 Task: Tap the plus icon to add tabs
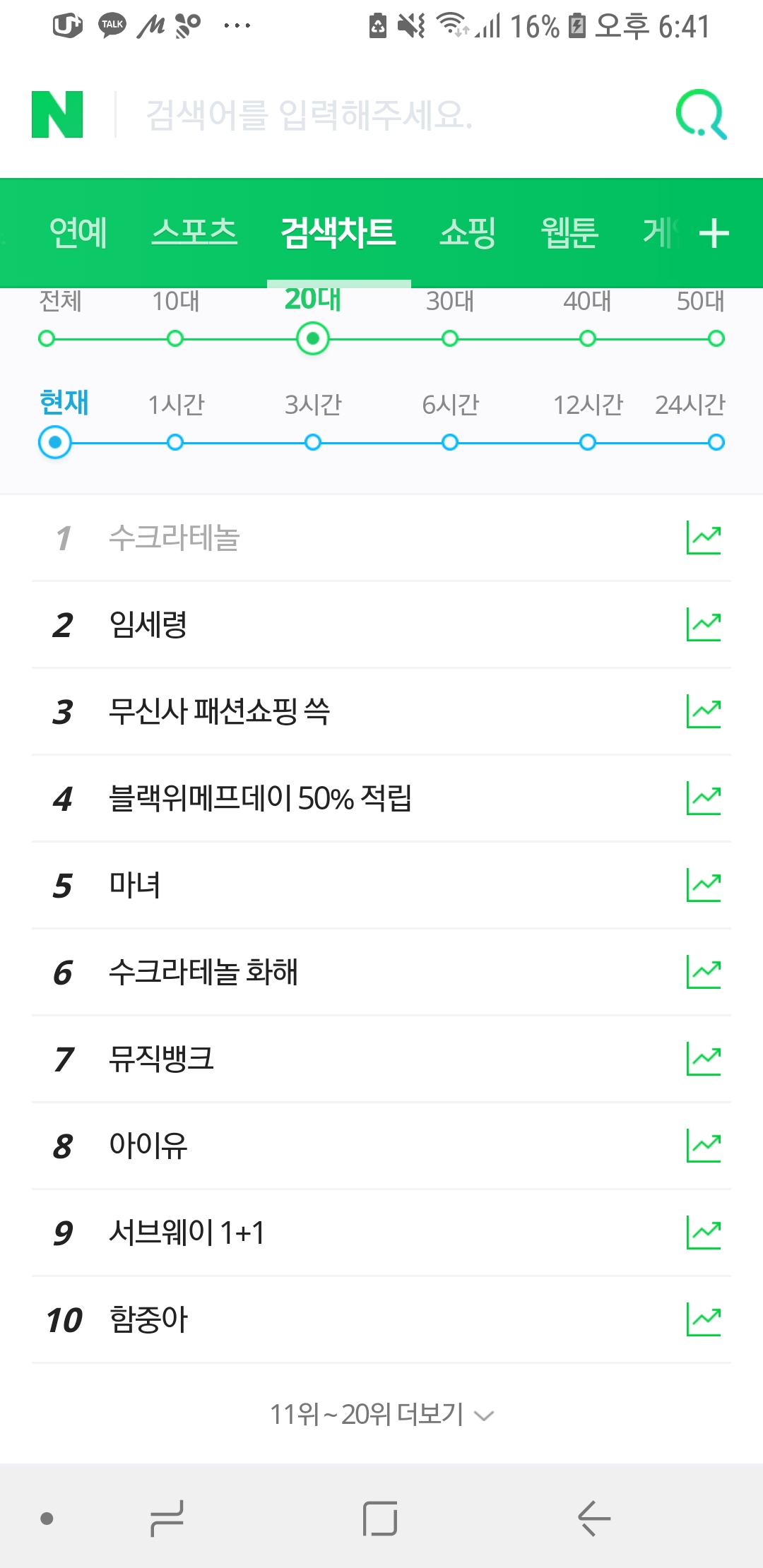coord(714,233)
